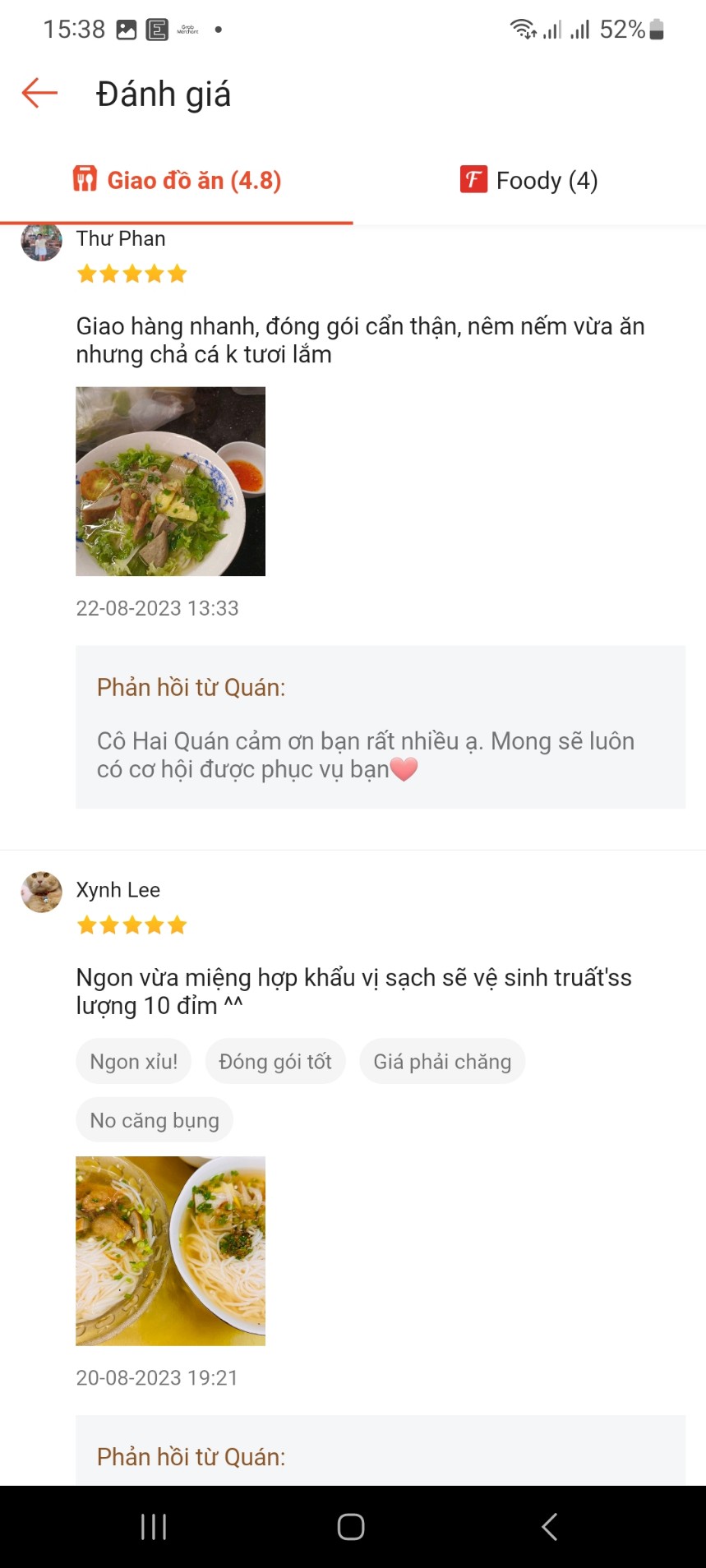706x1568 pixels.
Task: Switch to the Giao đồ ăn (4.8) tab
Action: (178, 181)
